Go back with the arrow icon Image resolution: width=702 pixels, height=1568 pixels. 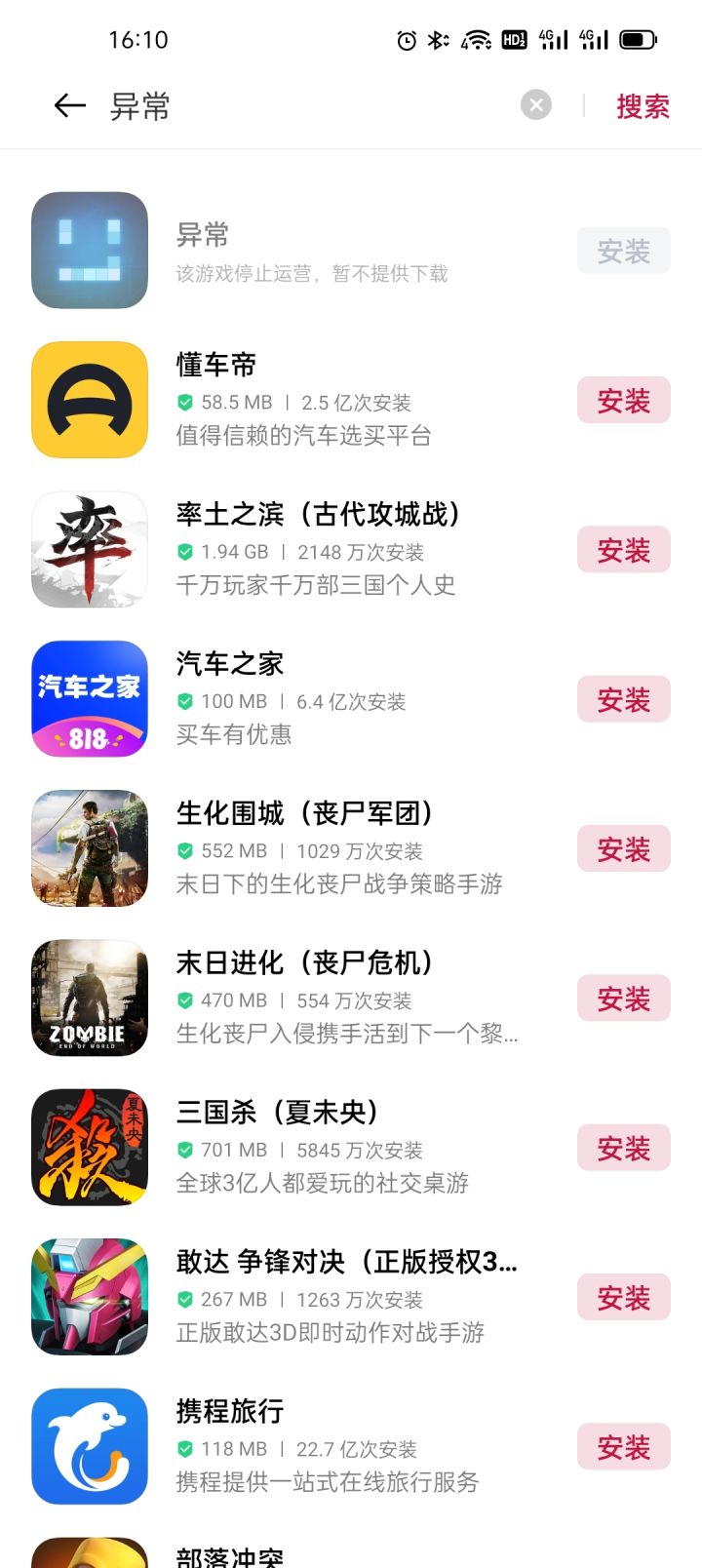(x=70, y=105)
